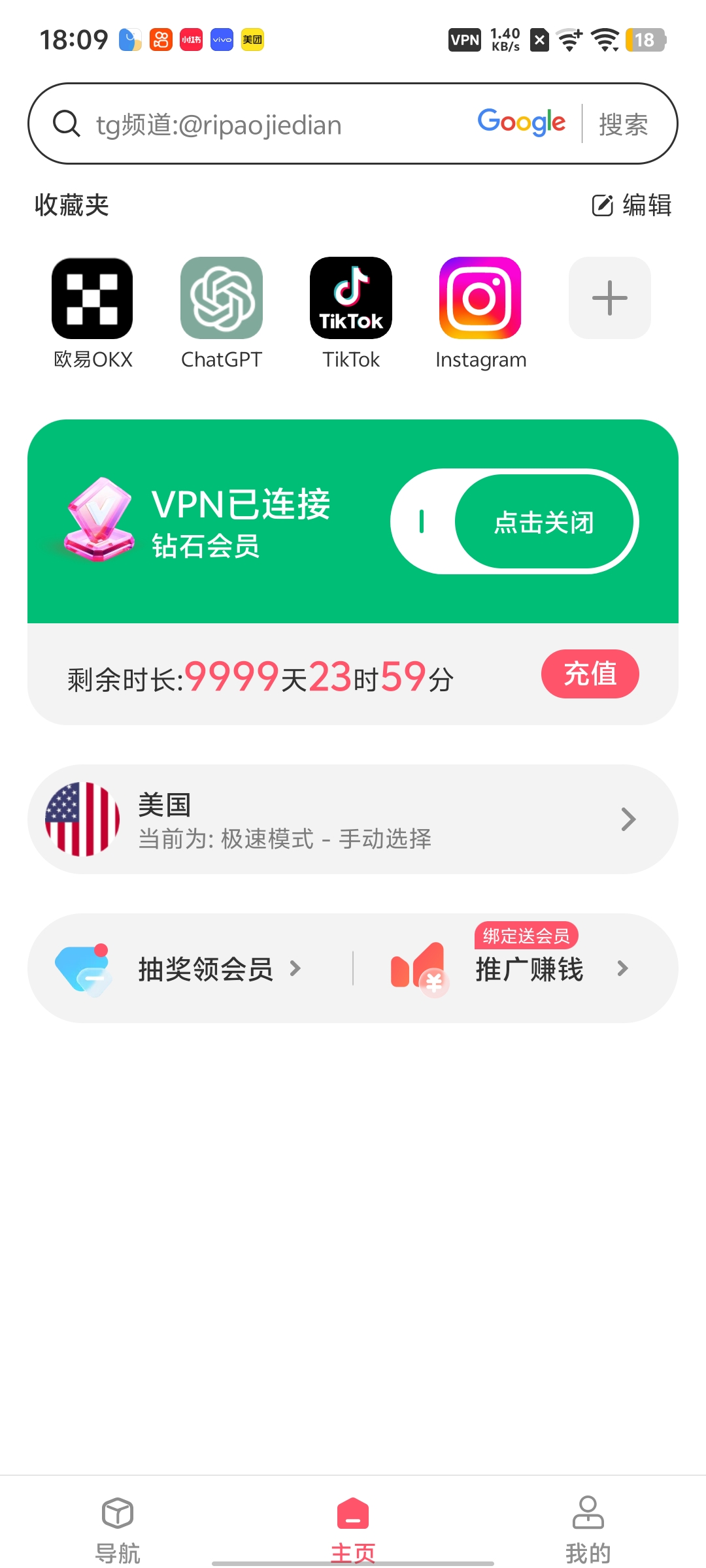Viewport: 706px width, 1568px height.
Task: Tap the 搜索 button
Action: coord(623,124)
